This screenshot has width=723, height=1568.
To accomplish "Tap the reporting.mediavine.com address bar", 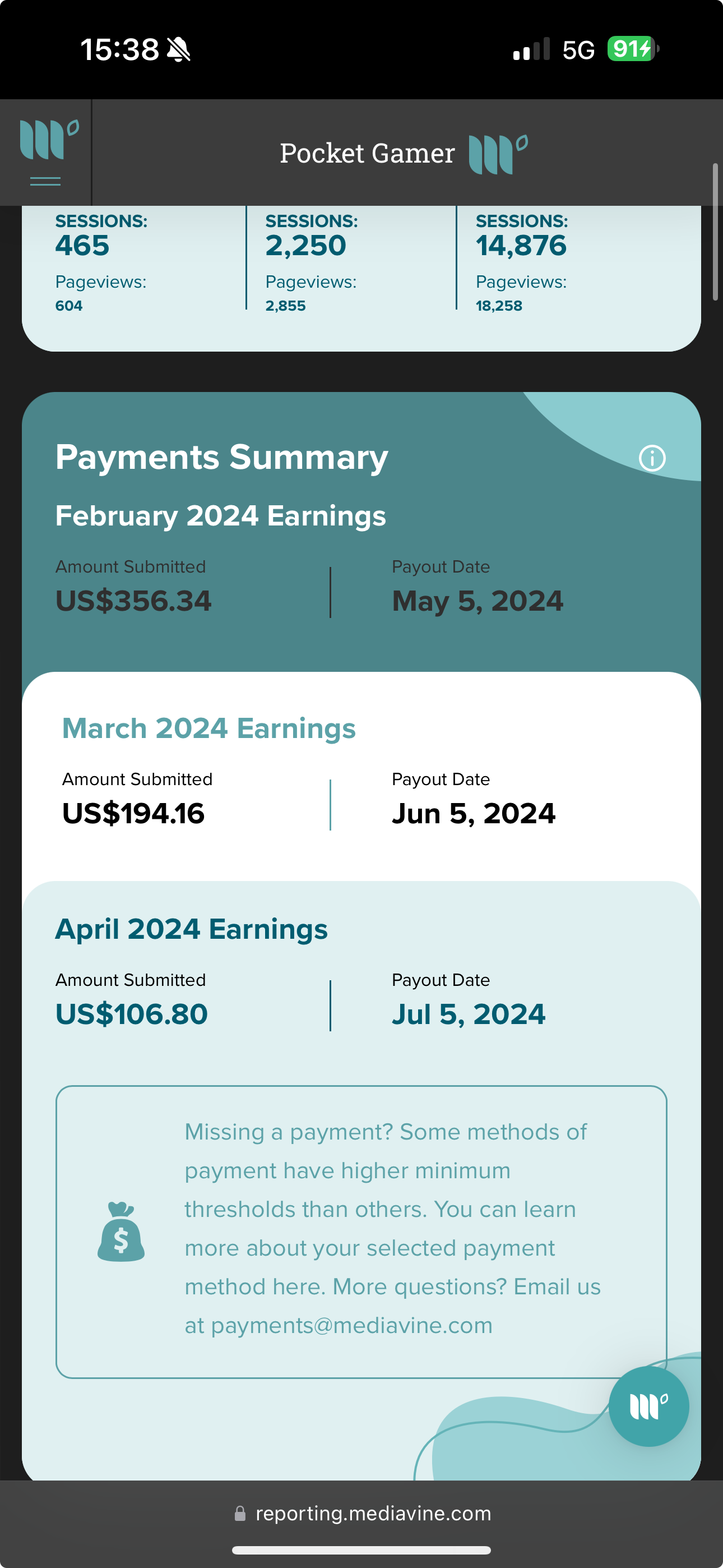I will coord(361,1513).
